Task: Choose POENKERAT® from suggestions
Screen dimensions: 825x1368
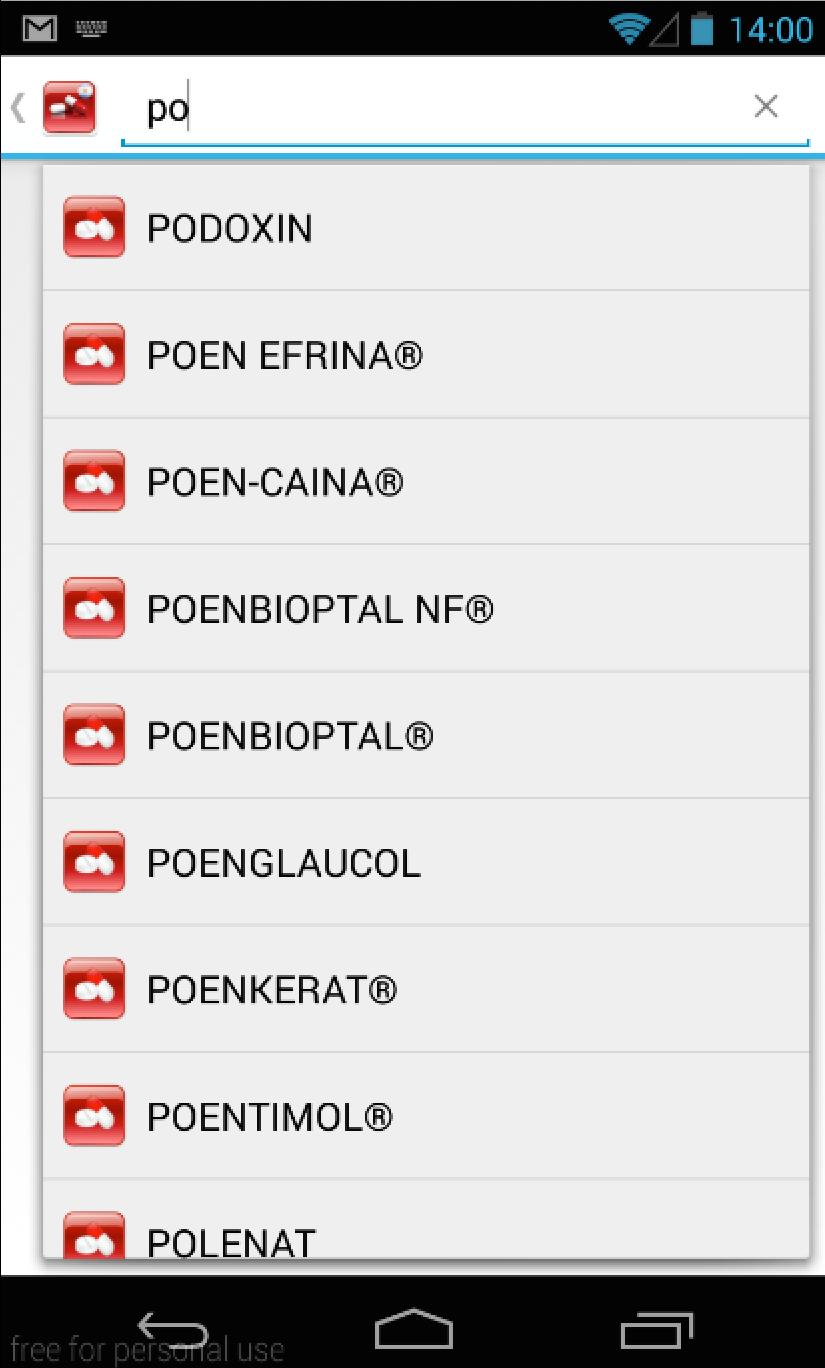Action: click(426, 990)
